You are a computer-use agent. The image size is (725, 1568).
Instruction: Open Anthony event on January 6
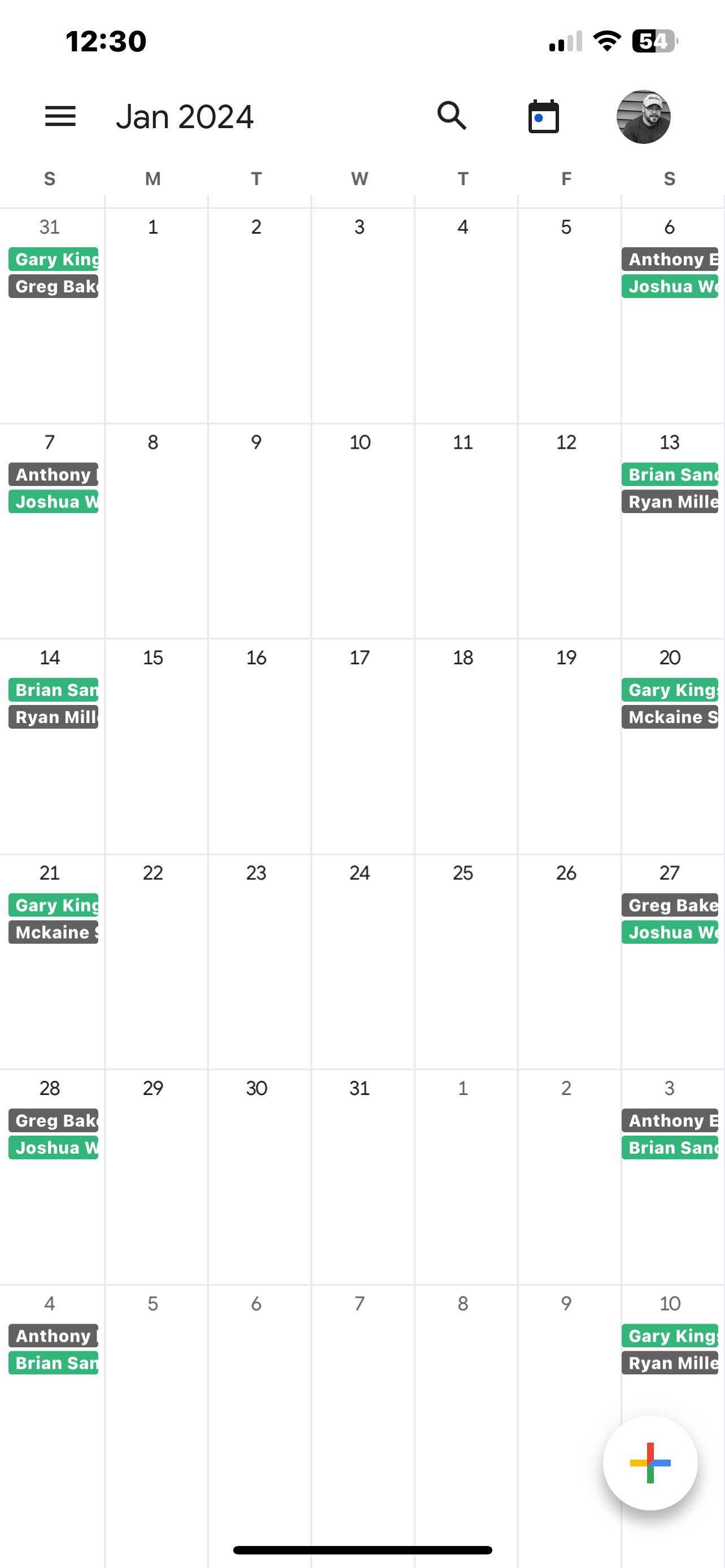click(x=670, y=259)
